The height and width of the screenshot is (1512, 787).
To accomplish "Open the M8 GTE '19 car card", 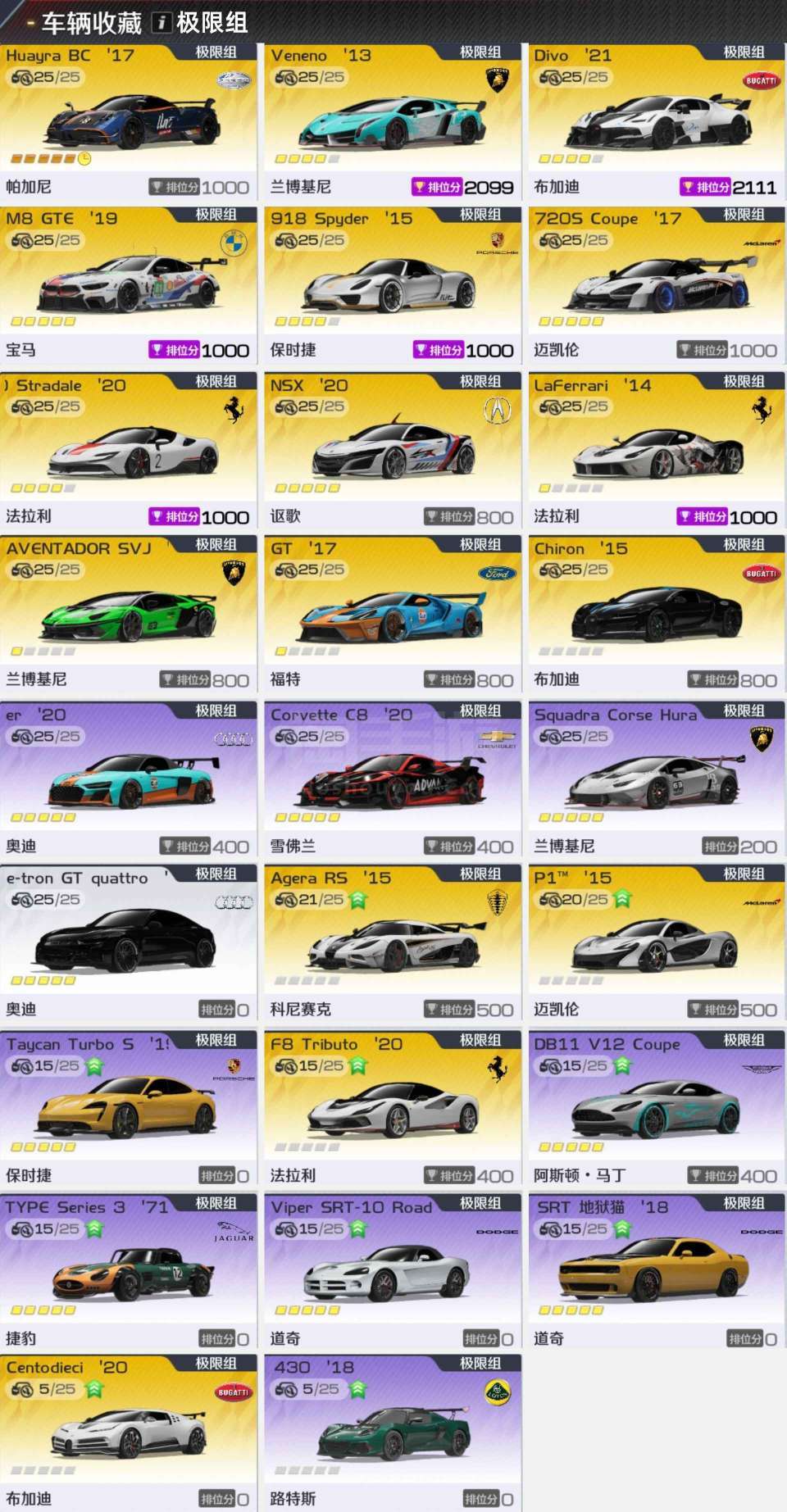I will pyautogui.click(x=129, y=285).
